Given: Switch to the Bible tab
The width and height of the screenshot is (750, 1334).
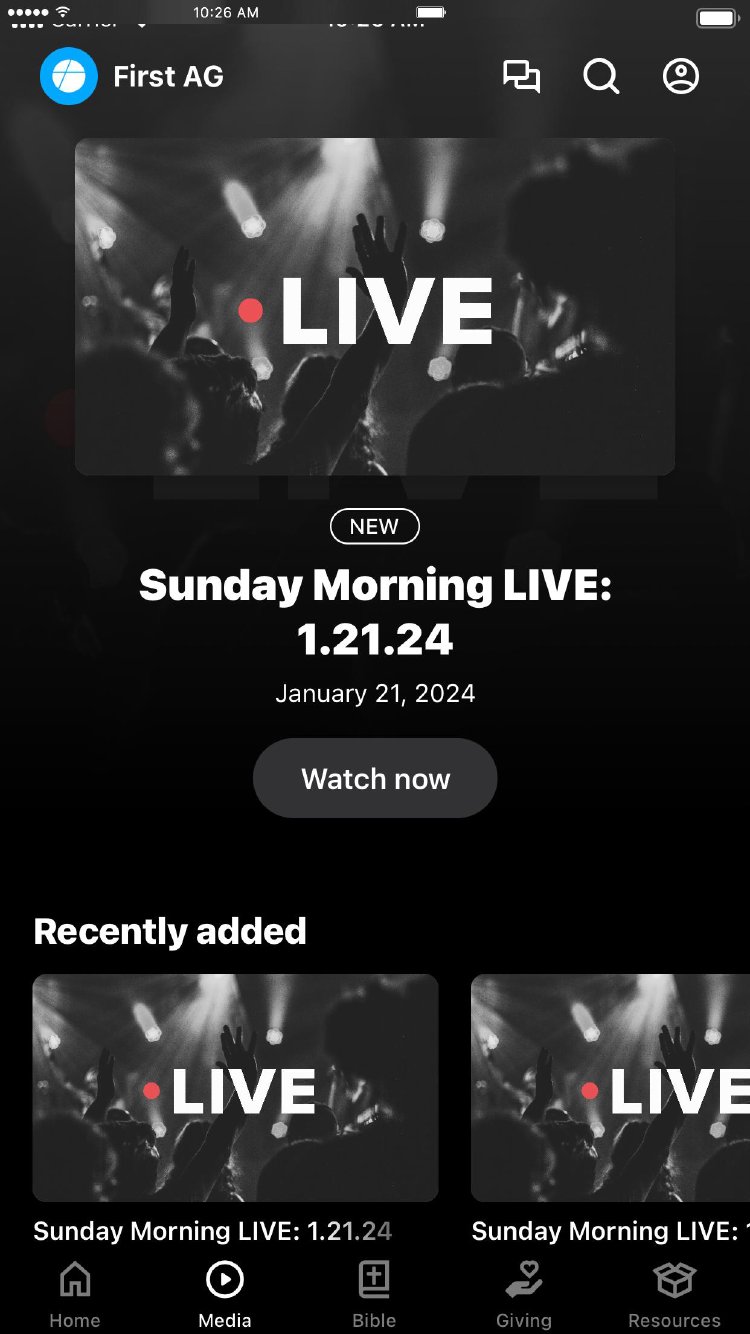Looking at the screenshot, I should [x=374, y=1295].
